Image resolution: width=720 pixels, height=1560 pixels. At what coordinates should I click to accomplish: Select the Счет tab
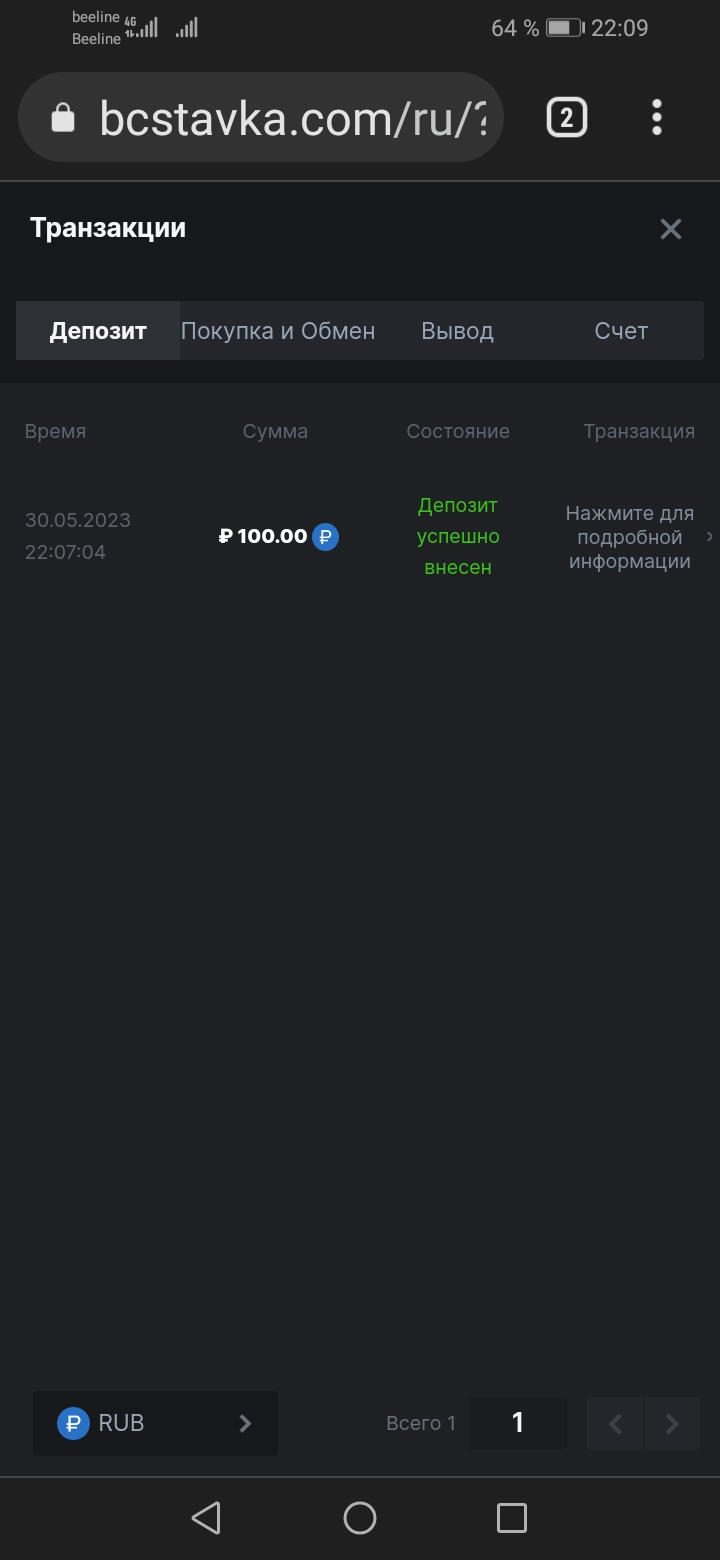point(620,330)
